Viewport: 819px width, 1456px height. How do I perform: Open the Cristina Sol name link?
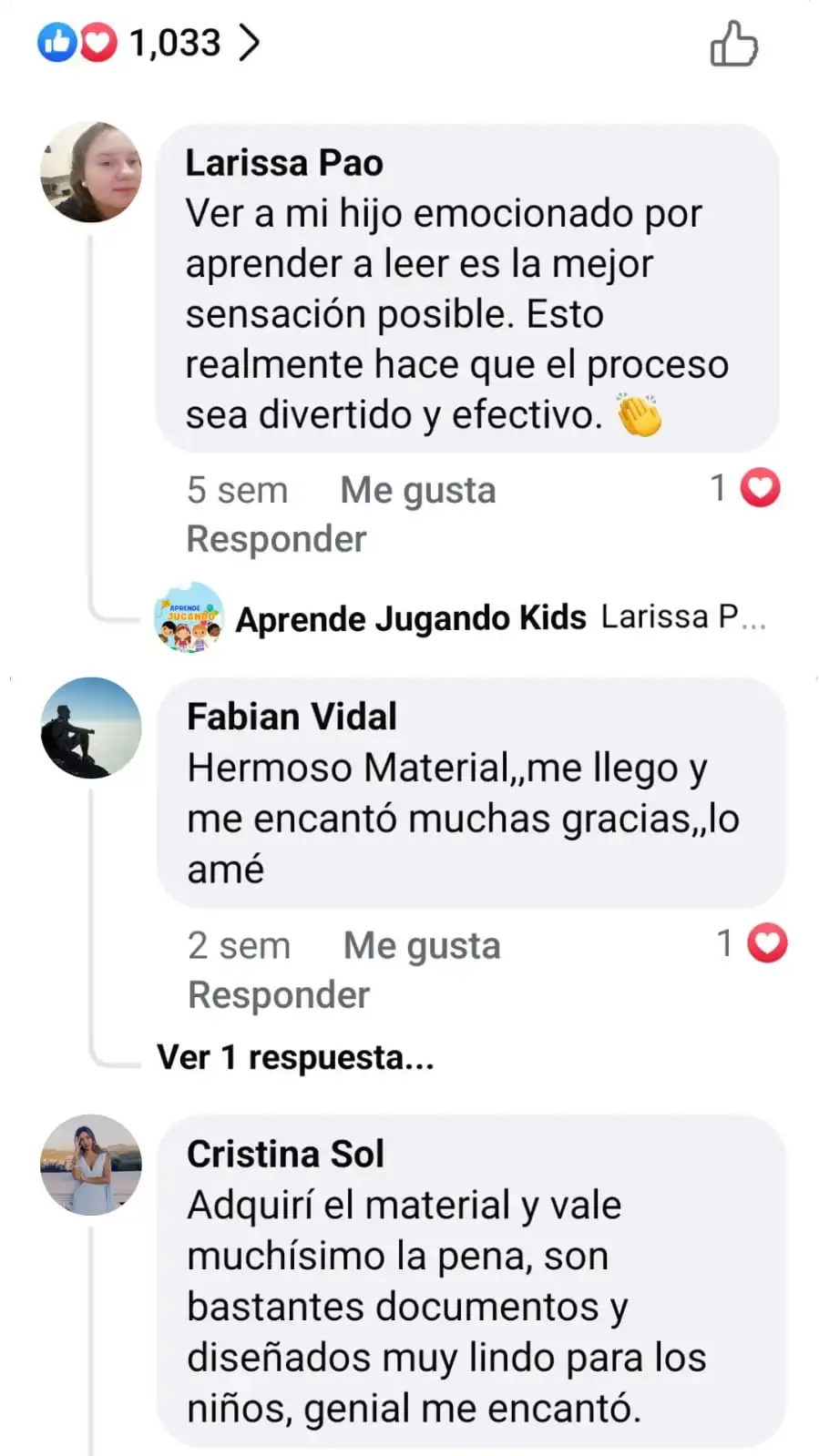(x=285, y=1154)
